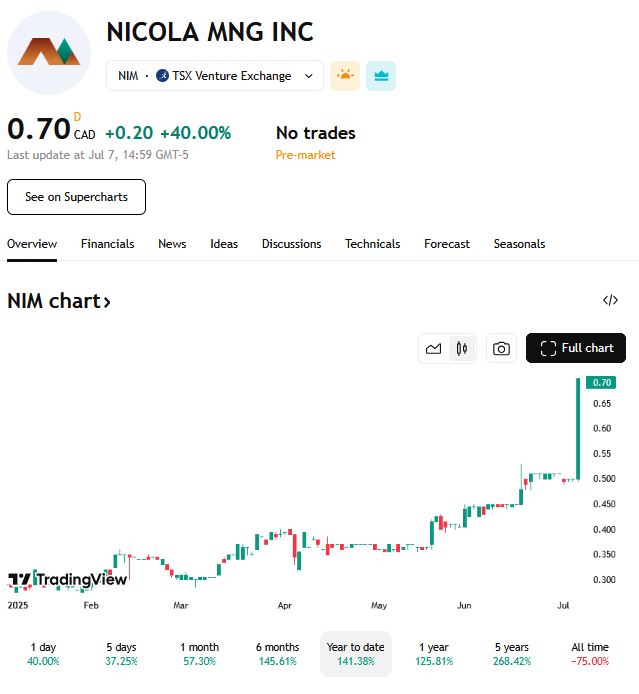
Task: Switch to the News tab
Action: click(172, 244)
